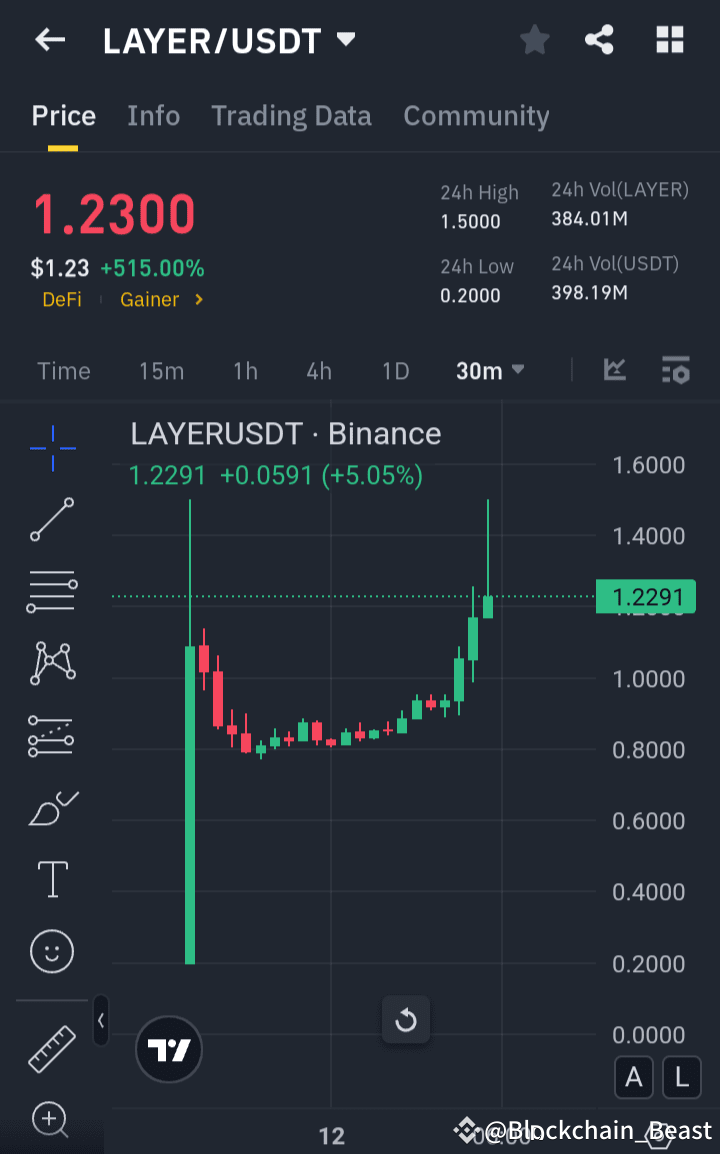Toggle LAYER/USDT as a favorite

(x=534, y=40)
